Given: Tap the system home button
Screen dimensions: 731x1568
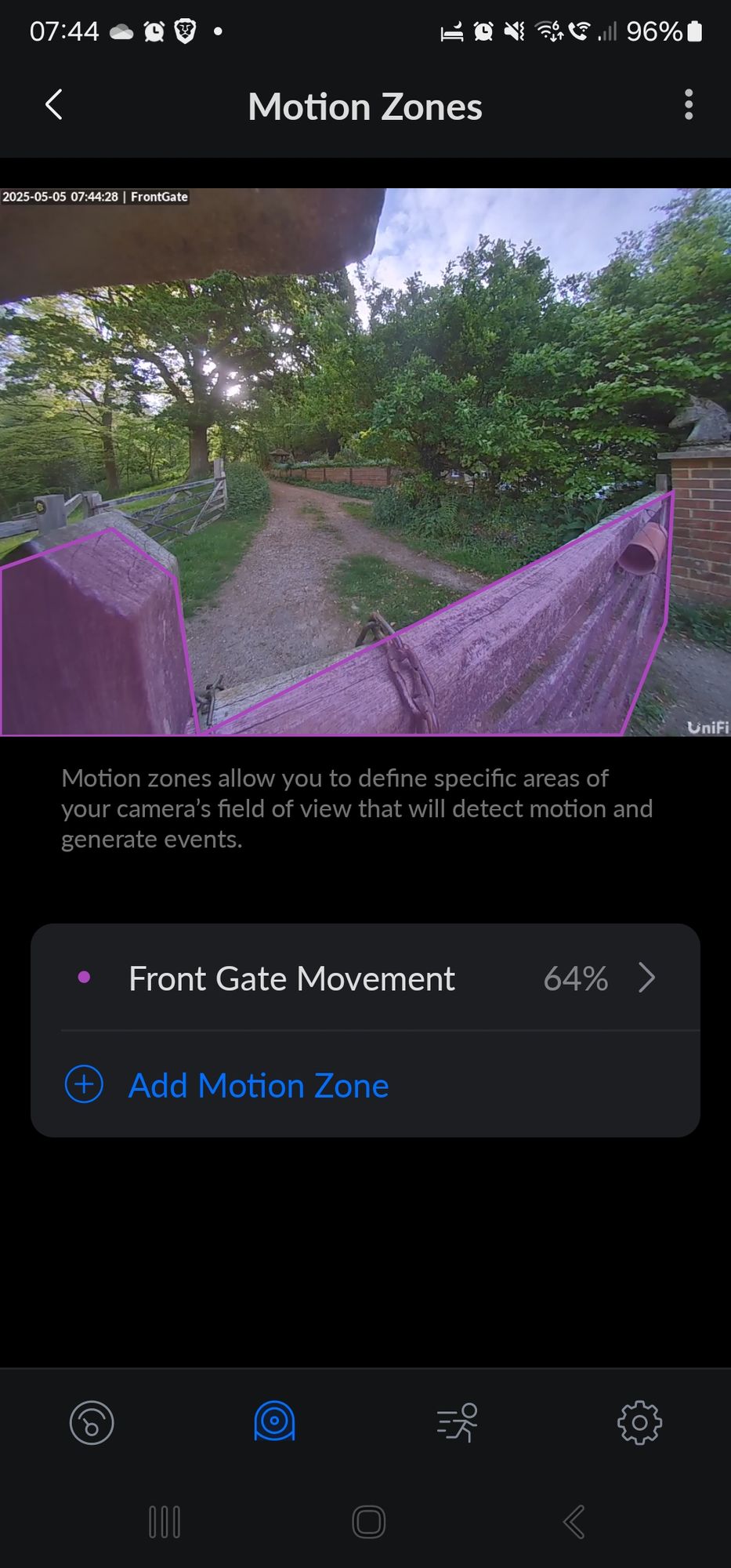Looking at the screenshot, I should click(368, 1523).
